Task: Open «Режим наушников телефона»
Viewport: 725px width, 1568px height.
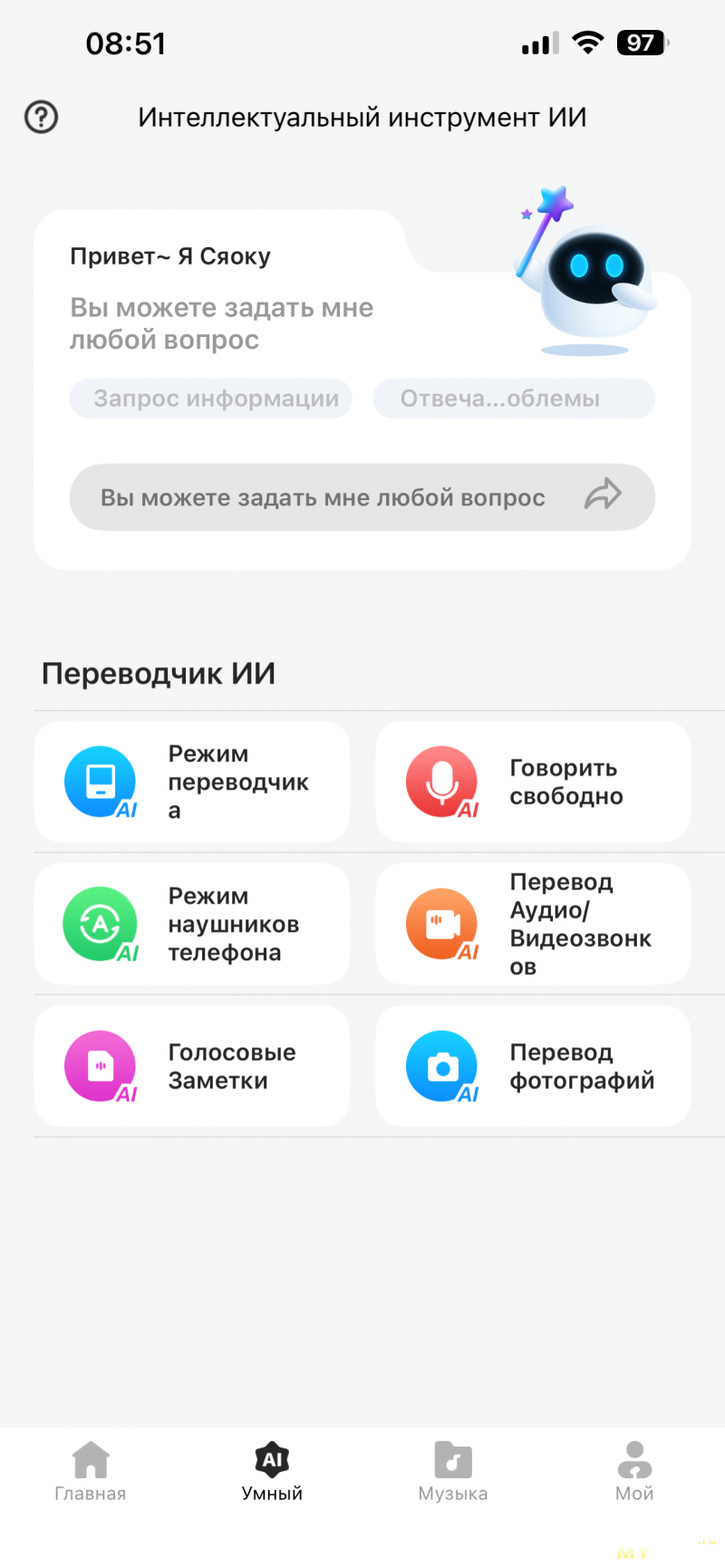Action: click(192, 924)
